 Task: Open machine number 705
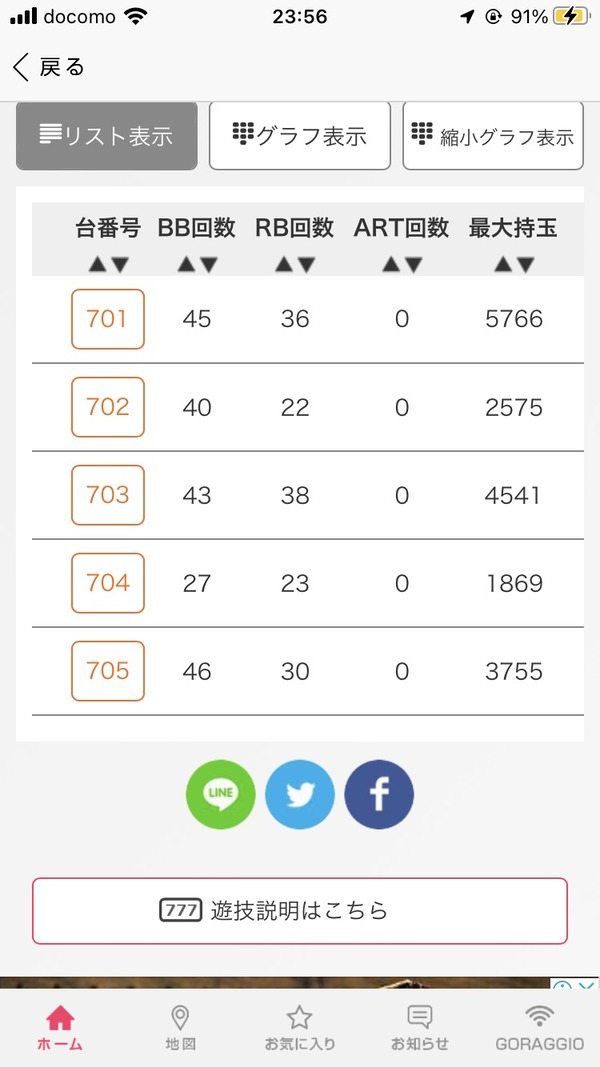click(108, 671)
